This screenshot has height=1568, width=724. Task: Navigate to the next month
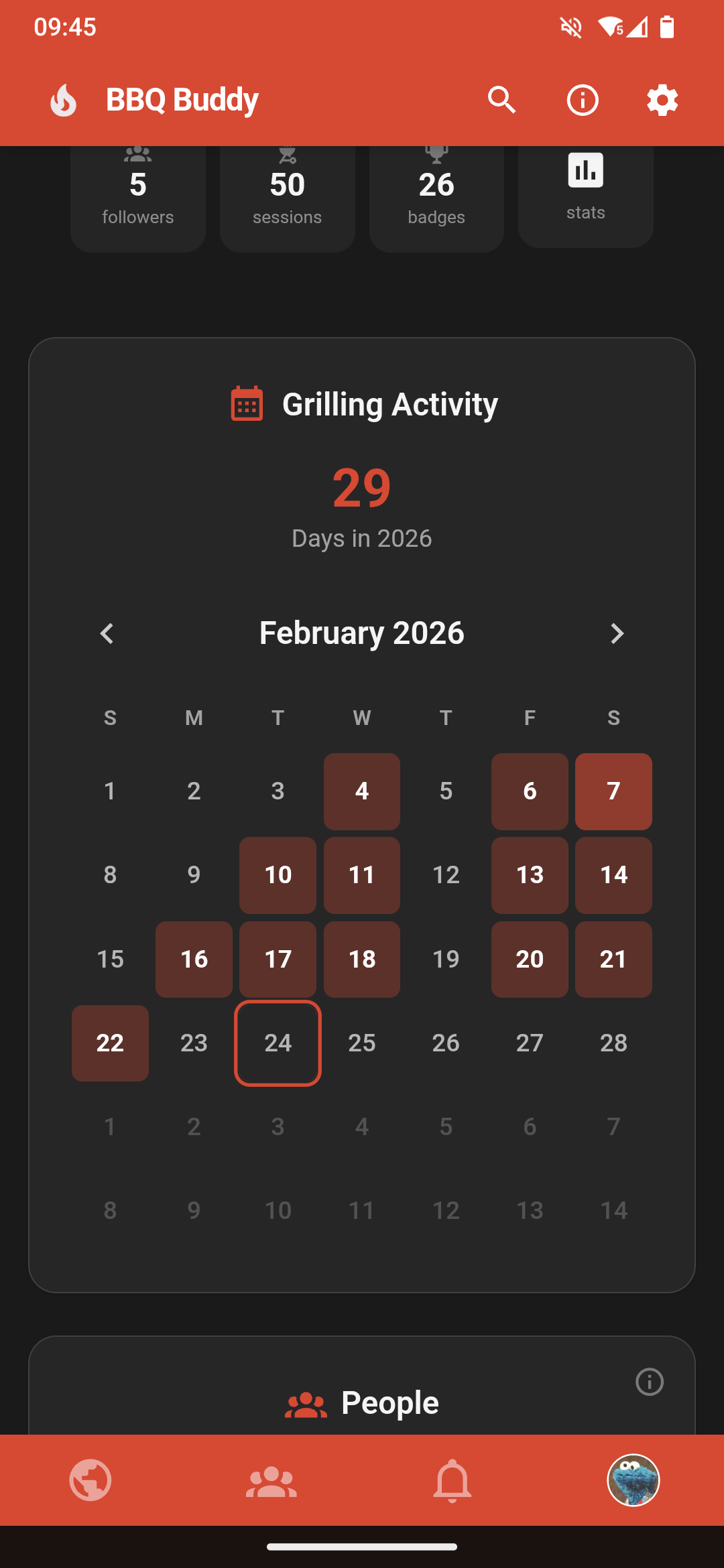[x=617, y=633]
